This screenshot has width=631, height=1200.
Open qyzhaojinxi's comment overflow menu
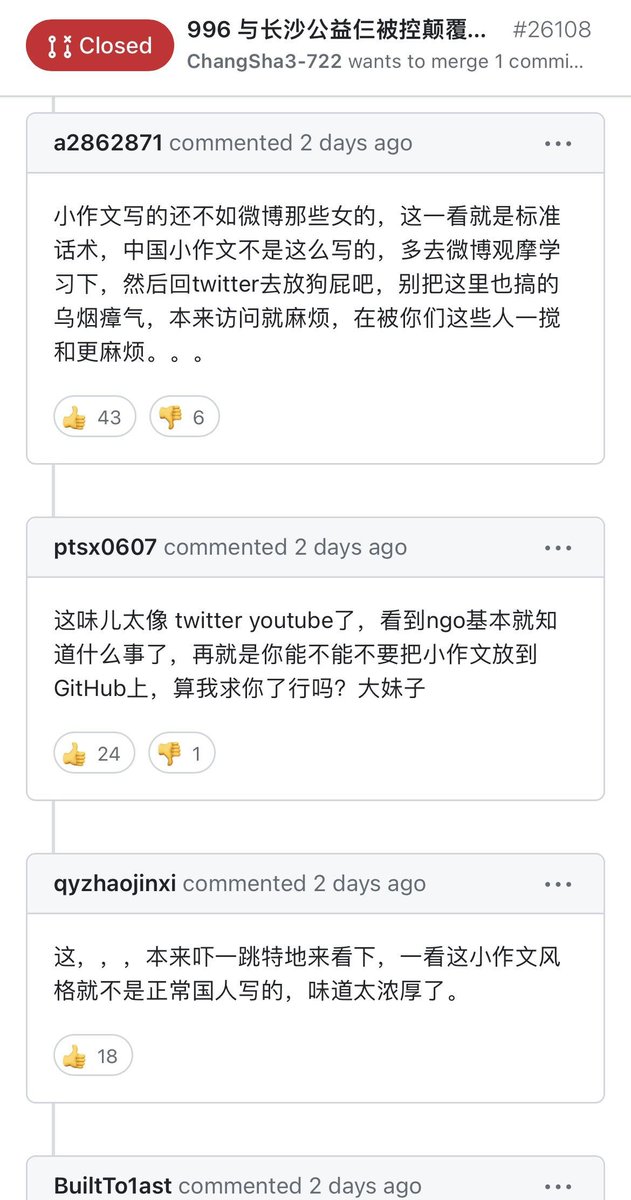pos(558,885)
